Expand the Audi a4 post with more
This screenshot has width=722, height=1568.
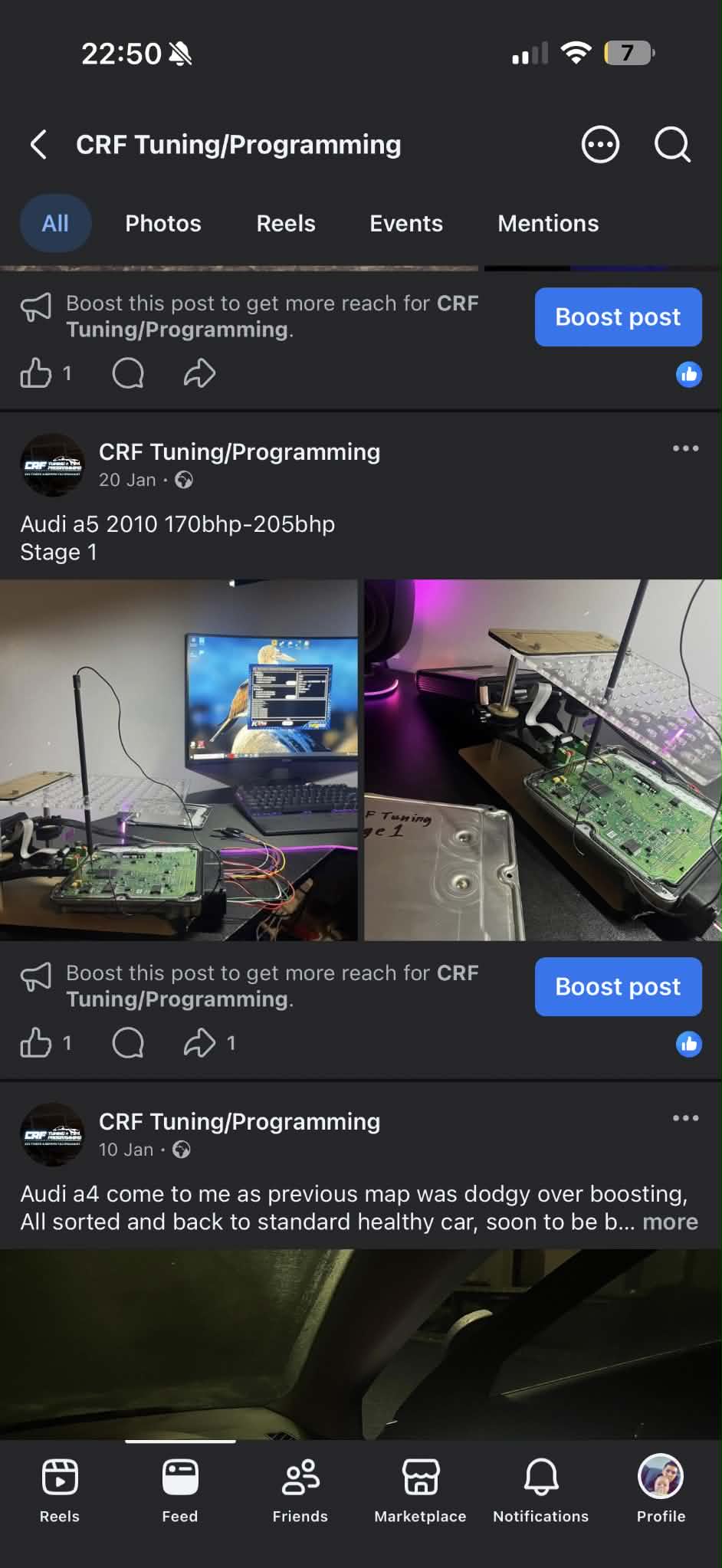670,1222
